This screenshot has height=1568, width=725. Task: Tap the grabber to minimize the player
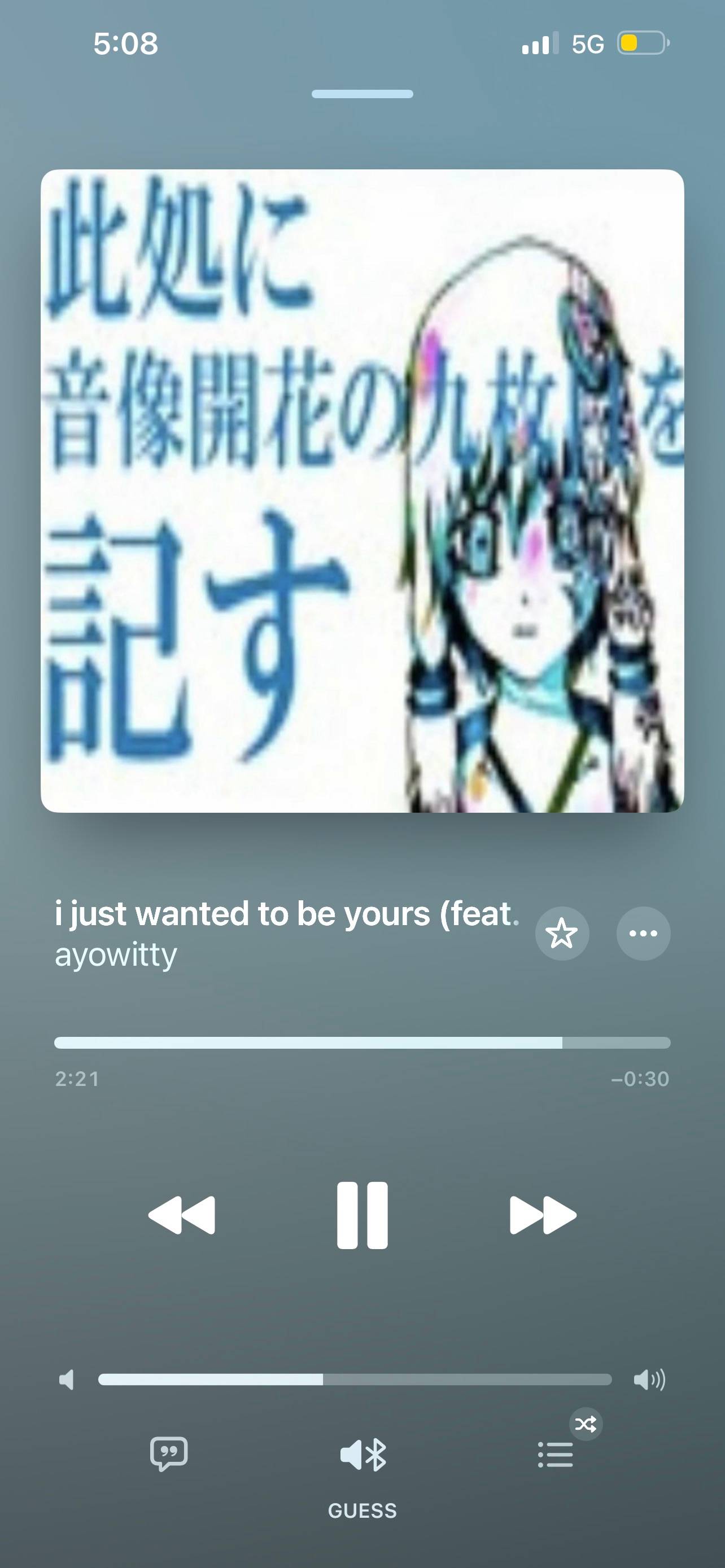362,94
